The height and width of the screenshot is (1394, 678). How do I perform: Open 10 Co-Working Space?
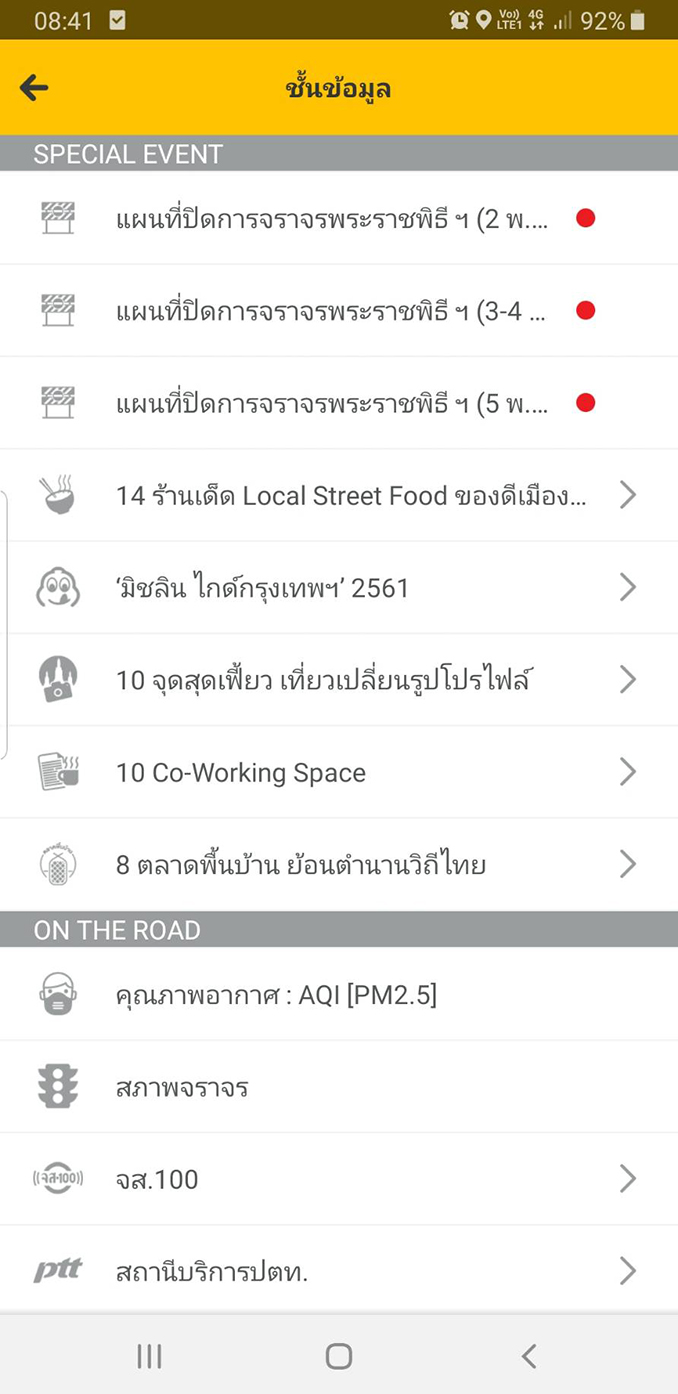(x=339, y=772)
